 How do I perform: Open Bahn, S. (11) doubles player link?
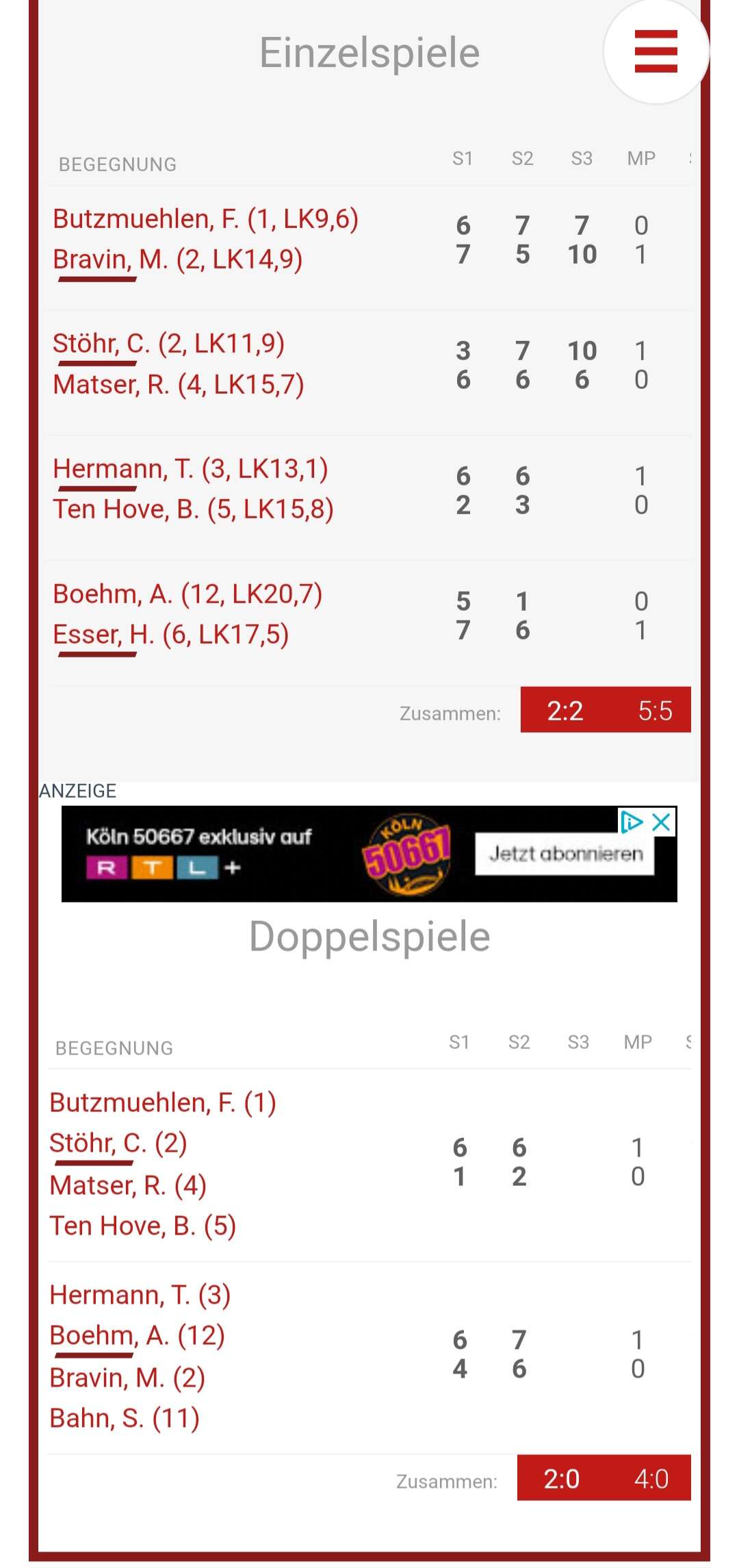point(125,1418)
